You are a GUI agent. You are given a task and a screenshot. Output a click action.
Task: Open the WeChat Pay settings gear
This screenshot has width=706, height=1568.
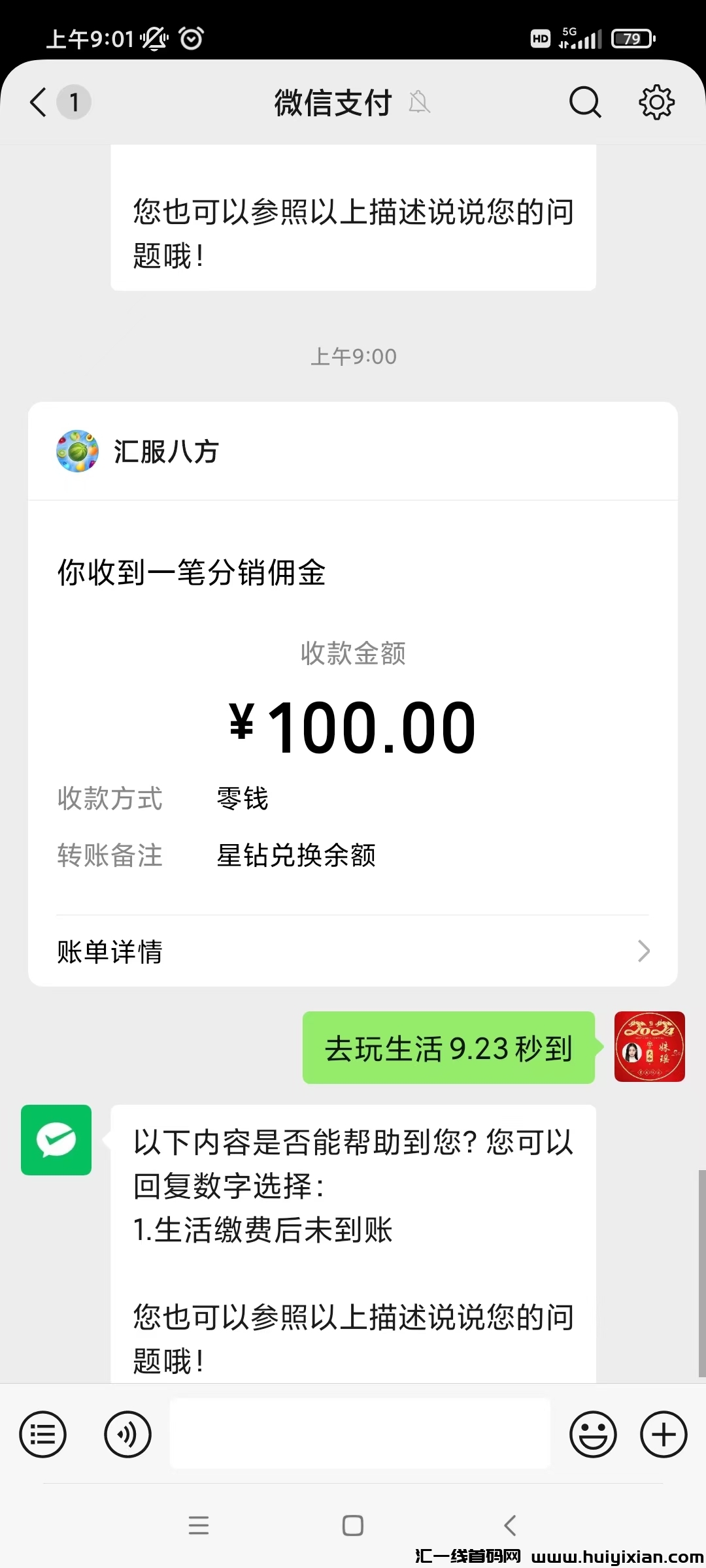click(657, 103)
